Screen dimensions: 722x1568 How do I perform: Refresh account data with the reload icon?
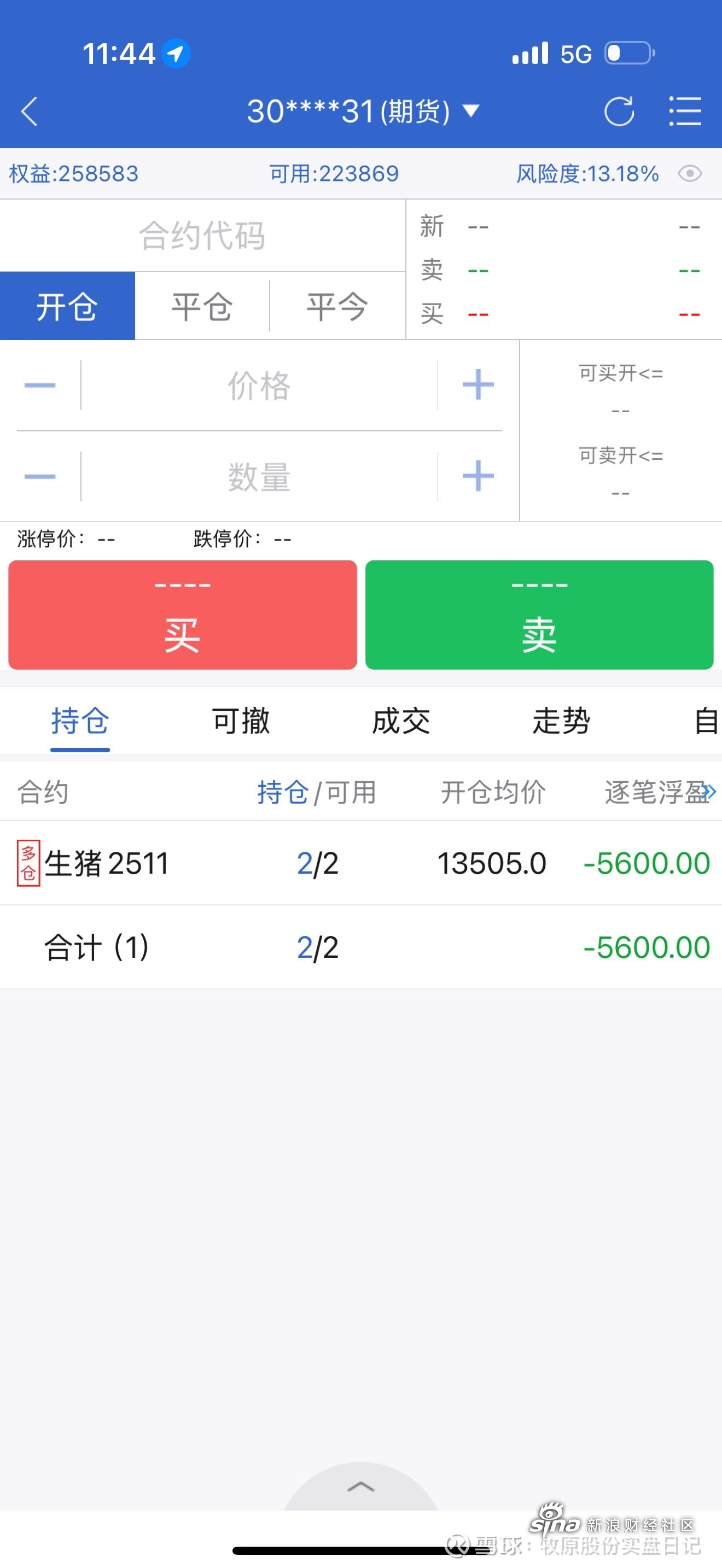[619, 112]
